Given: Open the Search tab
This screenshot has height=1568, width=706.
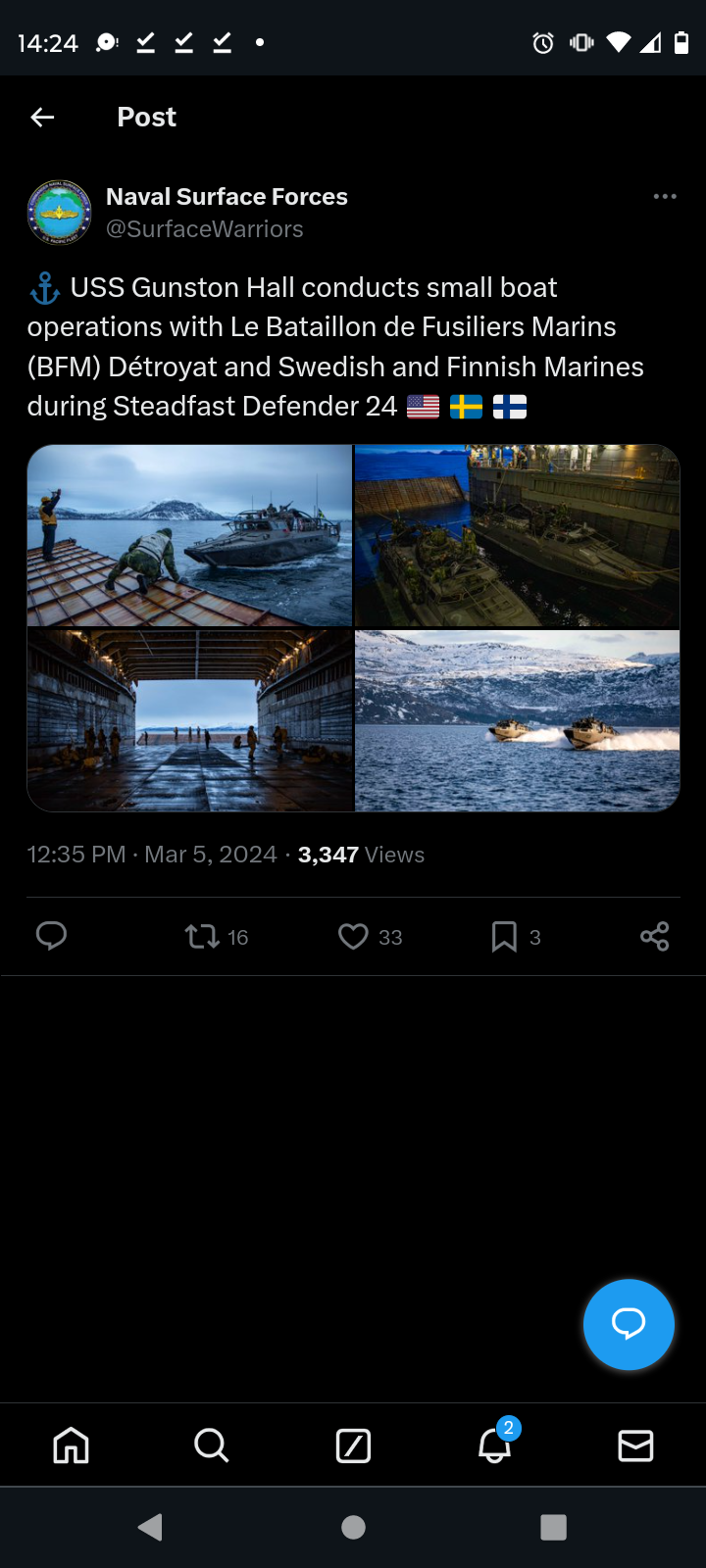Looking at the screenshot, I should (212, 1445).
